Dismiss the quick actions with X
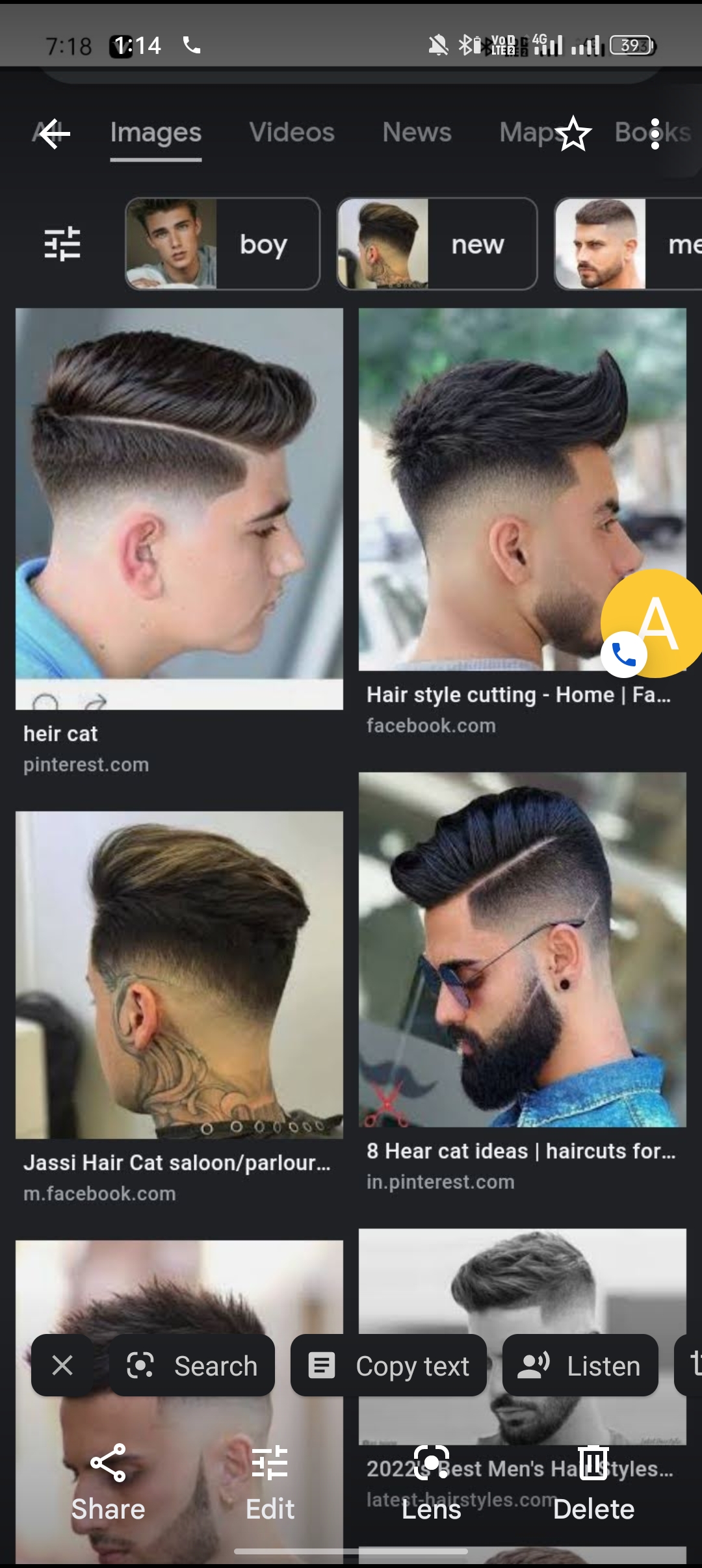Viewport: 702px width, 1568px height. 62,1365
